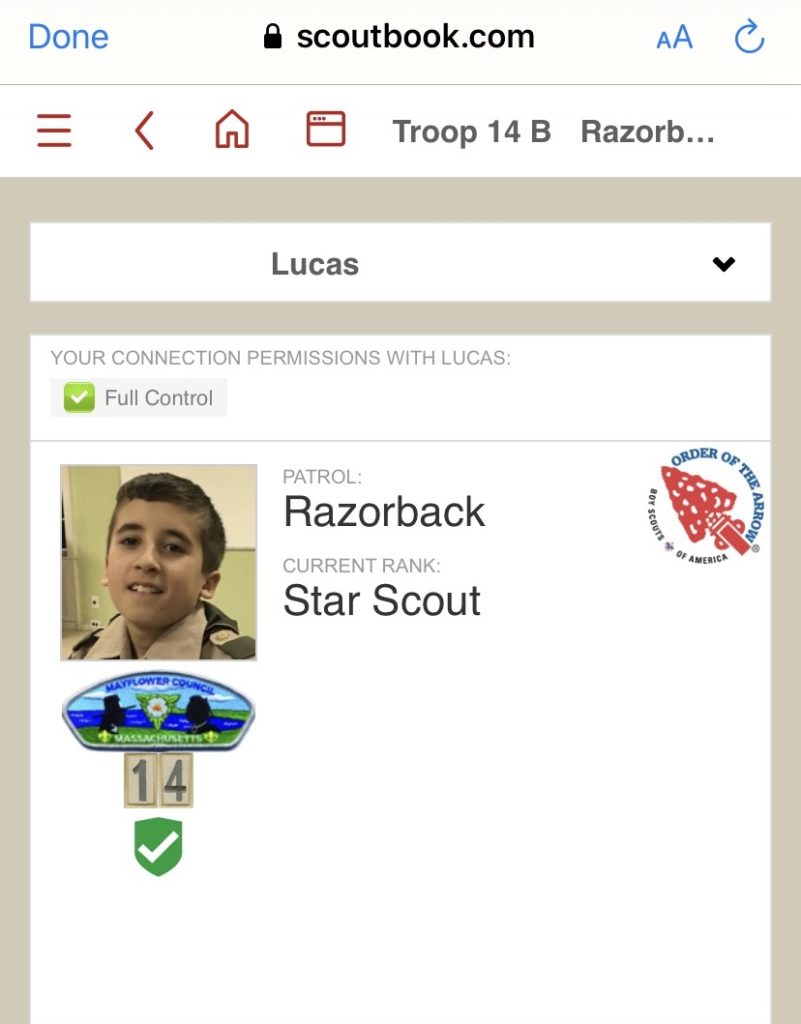The height and width of the screenshot is (1024, 801).
Task: Tap Done to close the browser view
Action: [x=68, y=38]
